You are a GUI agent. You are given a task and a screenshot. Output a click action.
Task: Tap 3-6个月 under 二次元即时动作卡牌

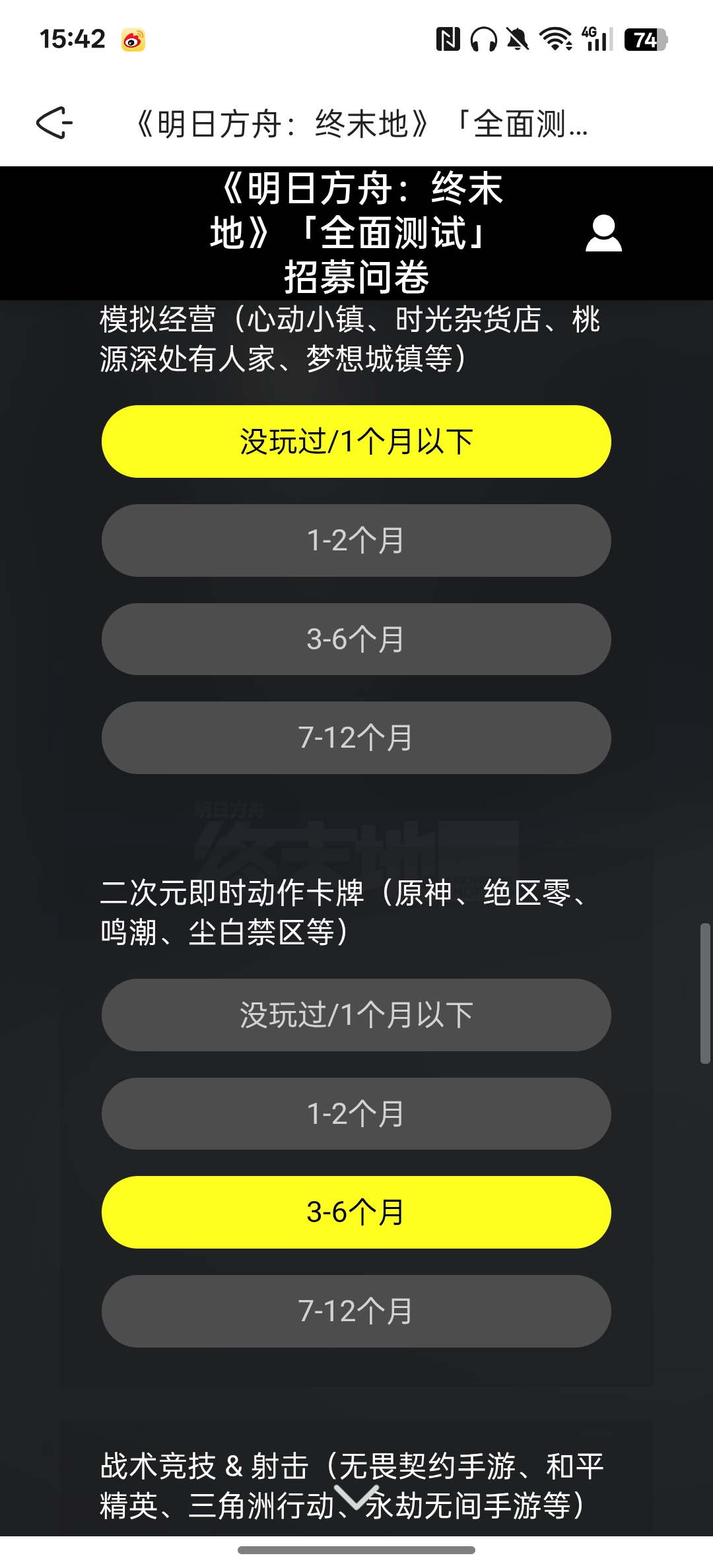click(x=356, y=1212)
